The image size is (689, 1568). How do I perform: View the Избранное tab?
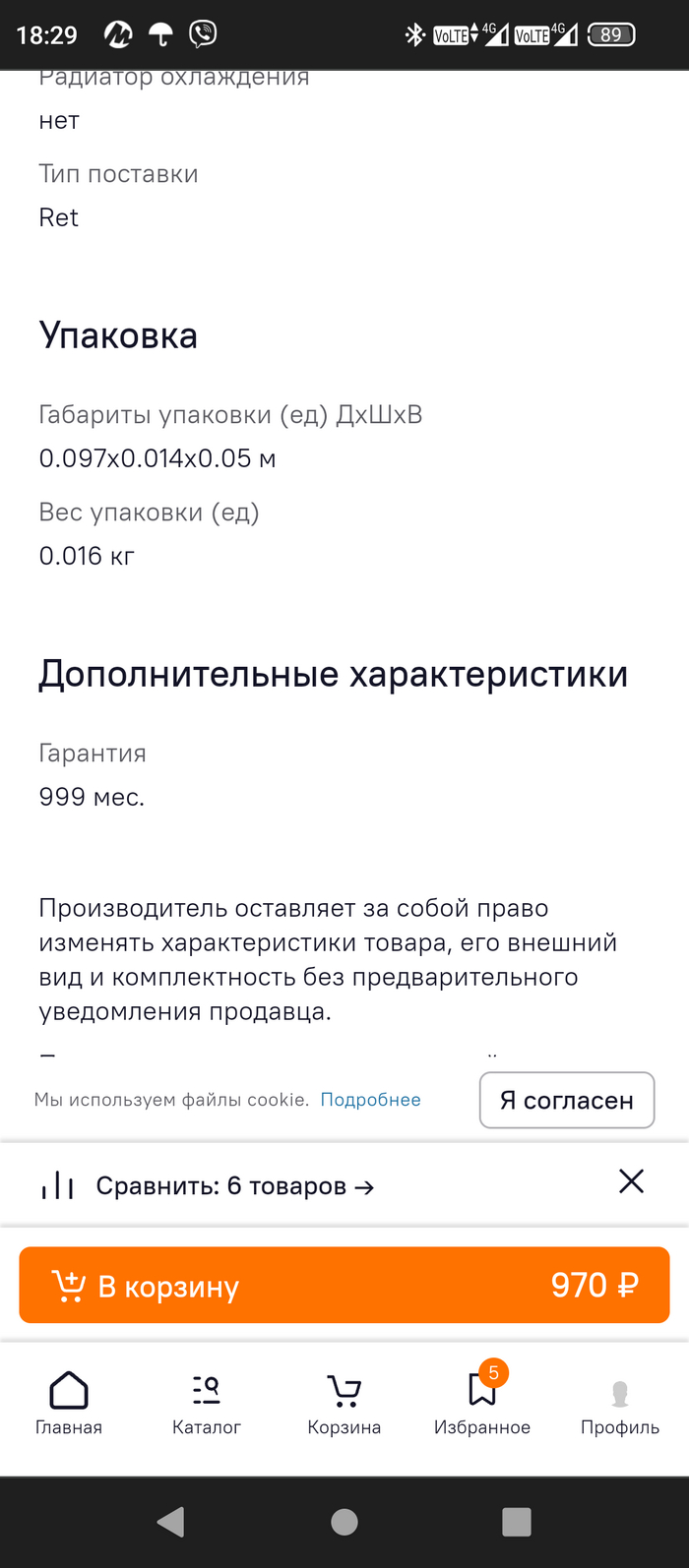click(482, 1404)
